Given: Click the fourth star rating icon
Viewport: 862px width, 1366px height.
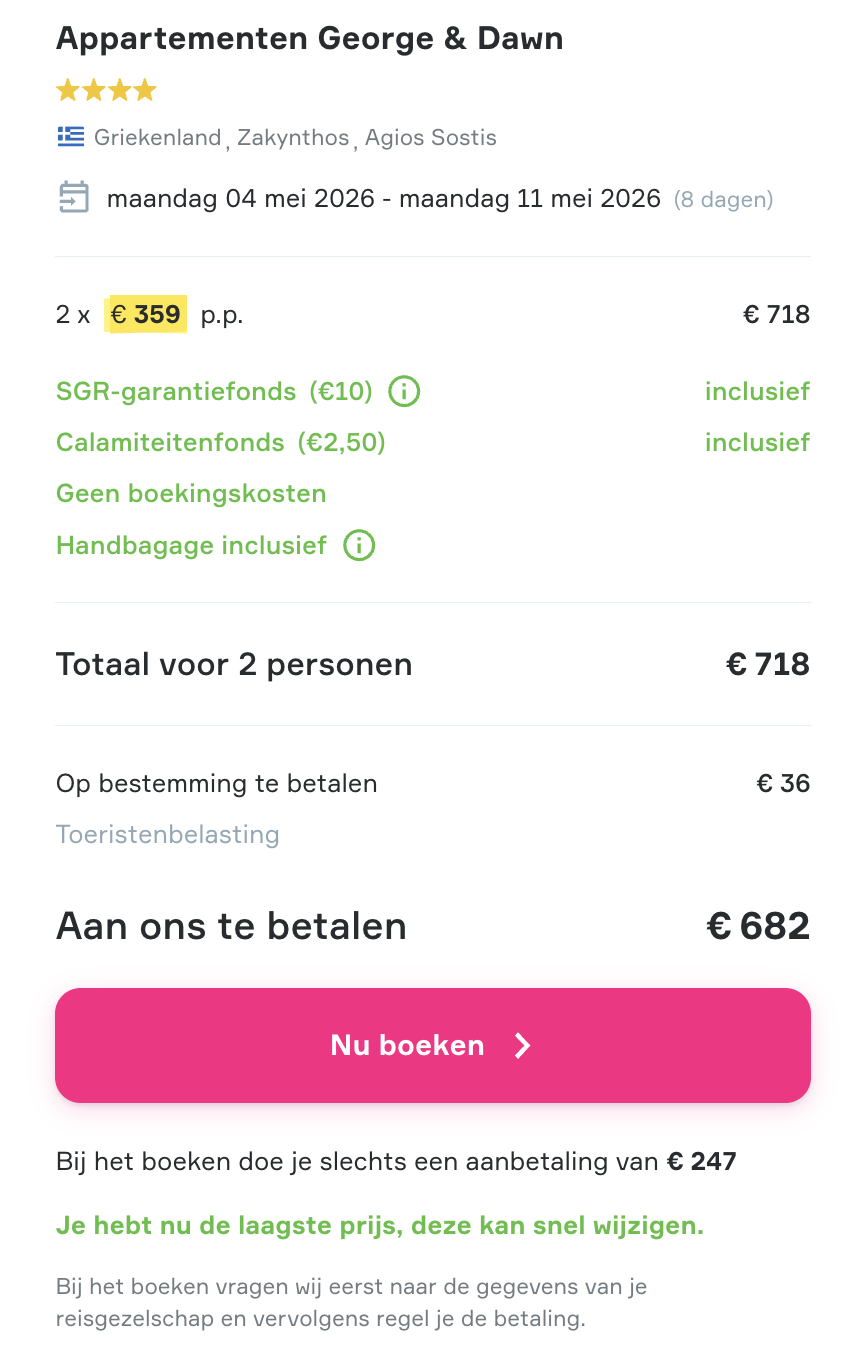Looking at the screenshot, I should [x=145, y=90].
